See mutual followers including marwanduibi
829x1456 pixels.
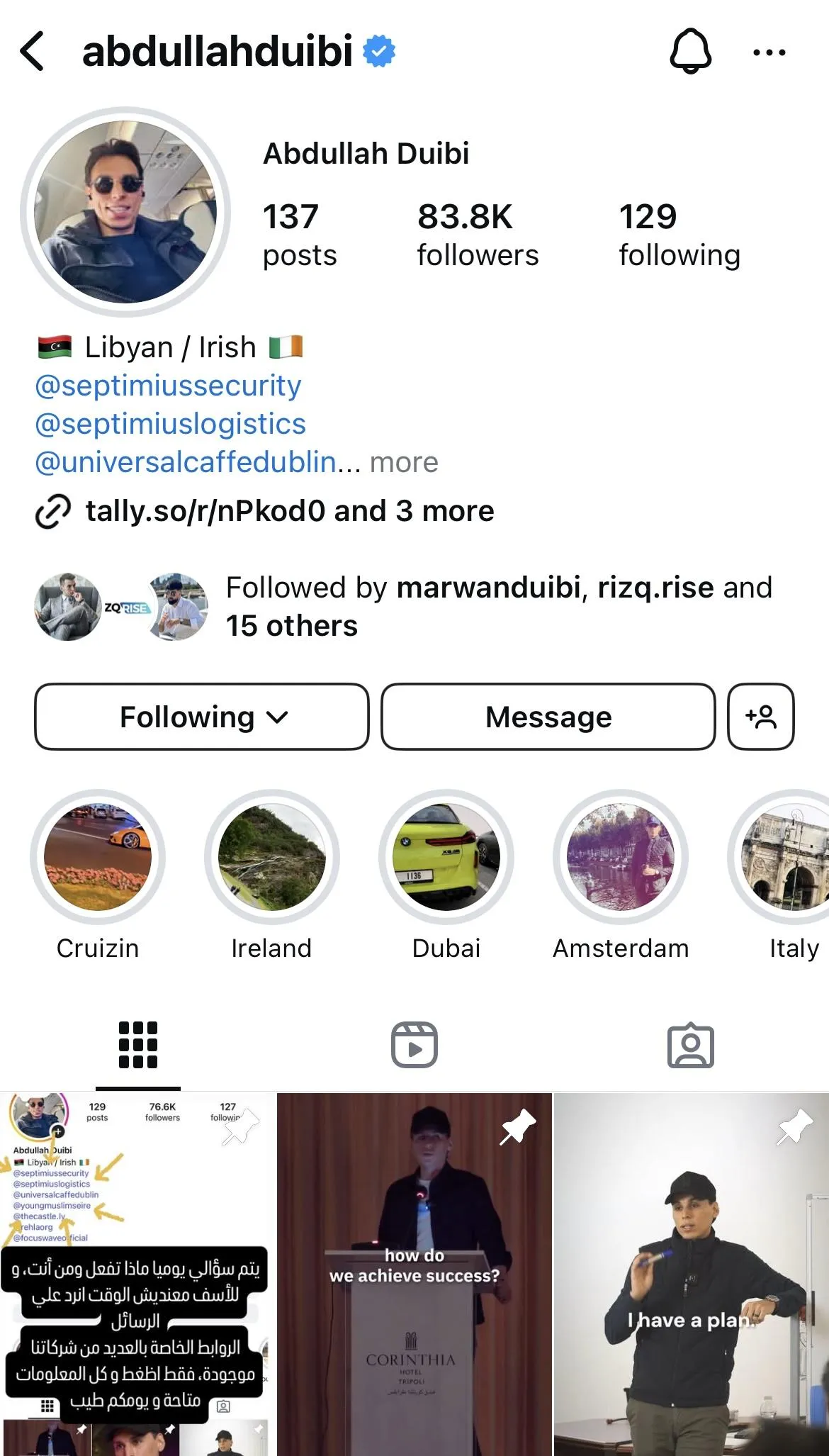coord(404,607)
